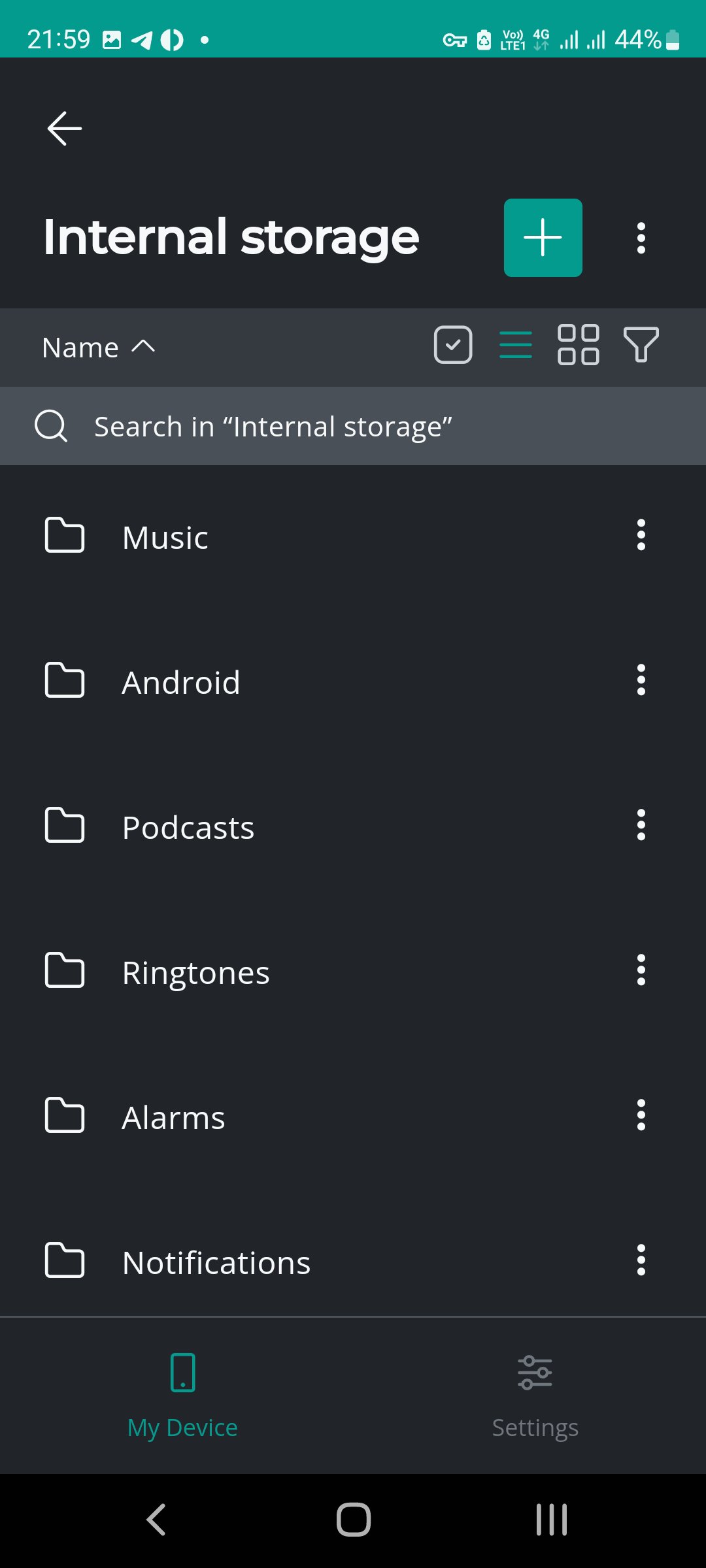Change the Name sort order
The image size is (706, 1568).
(98, 348)
